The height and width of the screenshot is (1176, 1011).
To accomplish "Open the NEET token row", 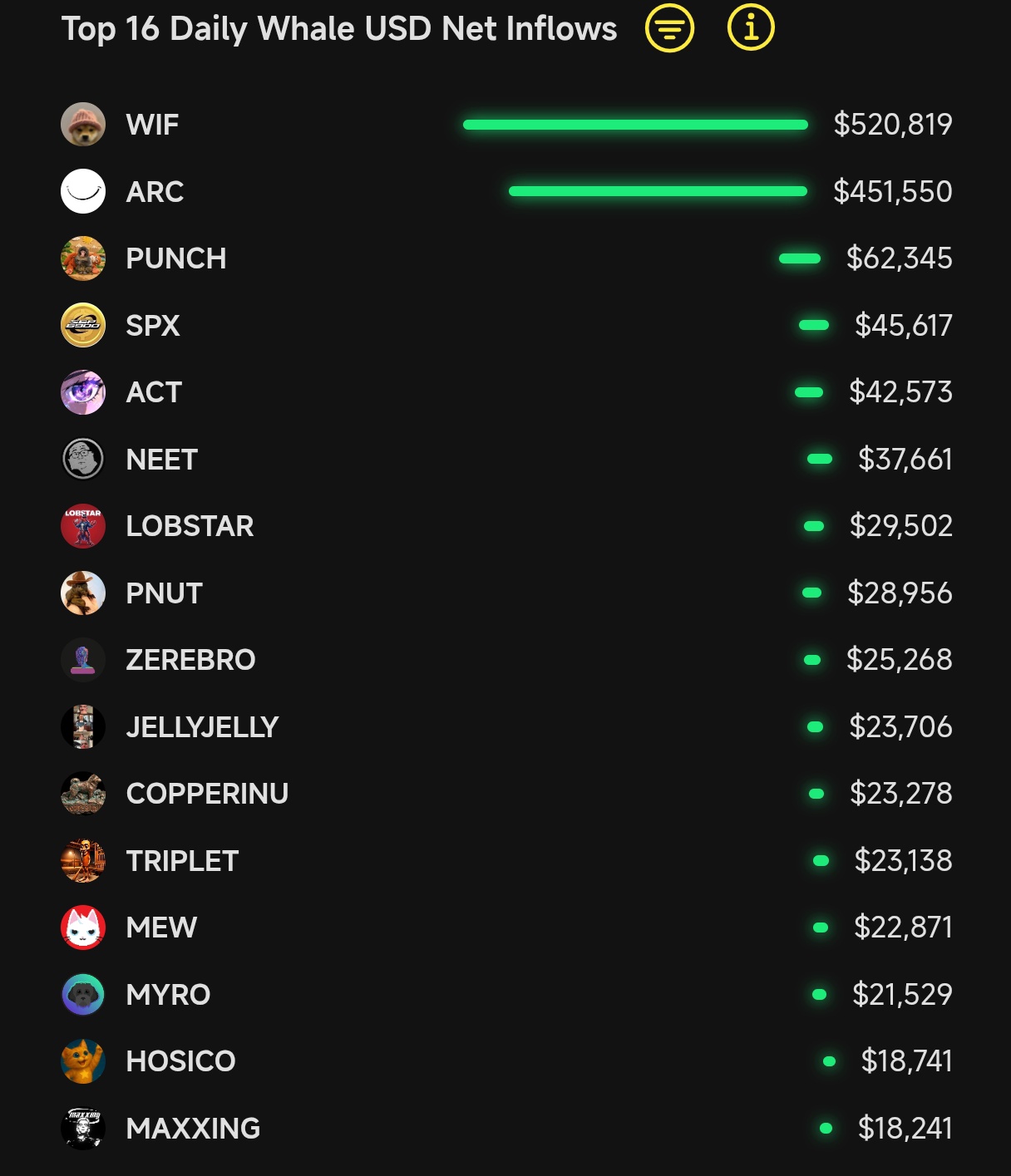I will [x=161, y=460].
